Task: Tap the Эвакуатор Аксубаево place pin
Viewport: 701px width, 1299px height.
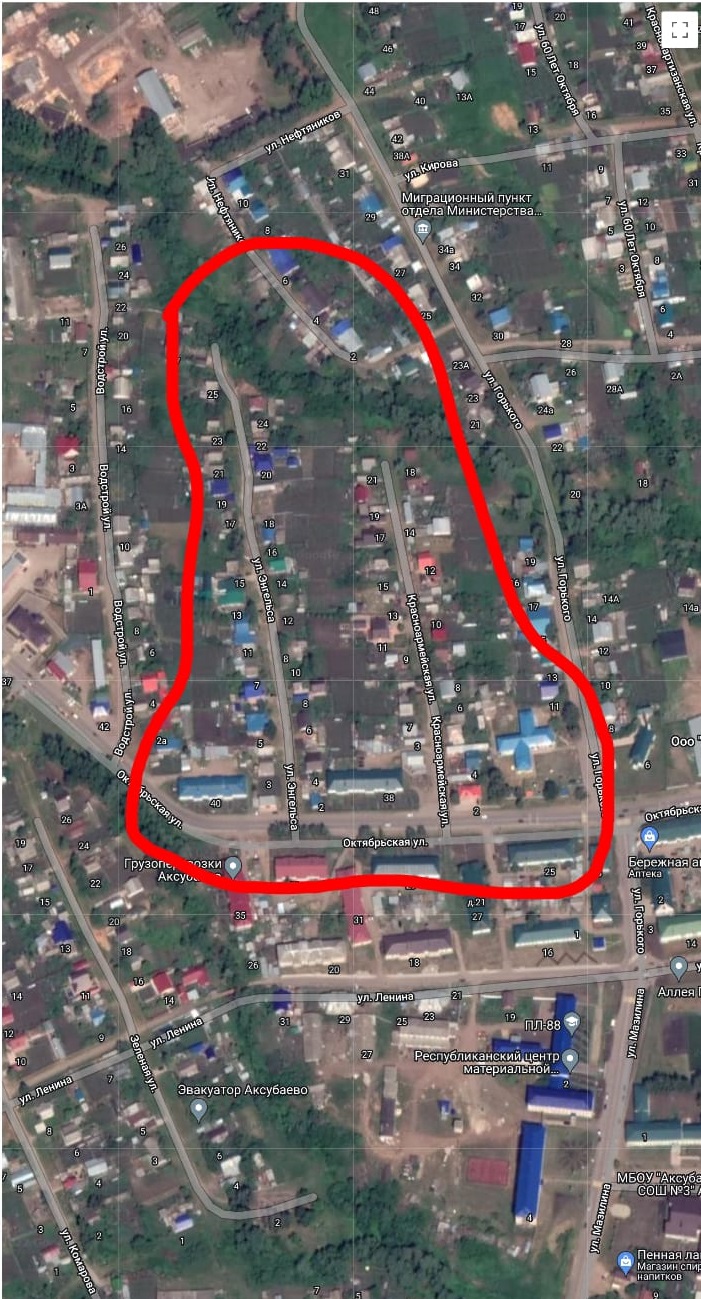Action: click(198, 1108)
